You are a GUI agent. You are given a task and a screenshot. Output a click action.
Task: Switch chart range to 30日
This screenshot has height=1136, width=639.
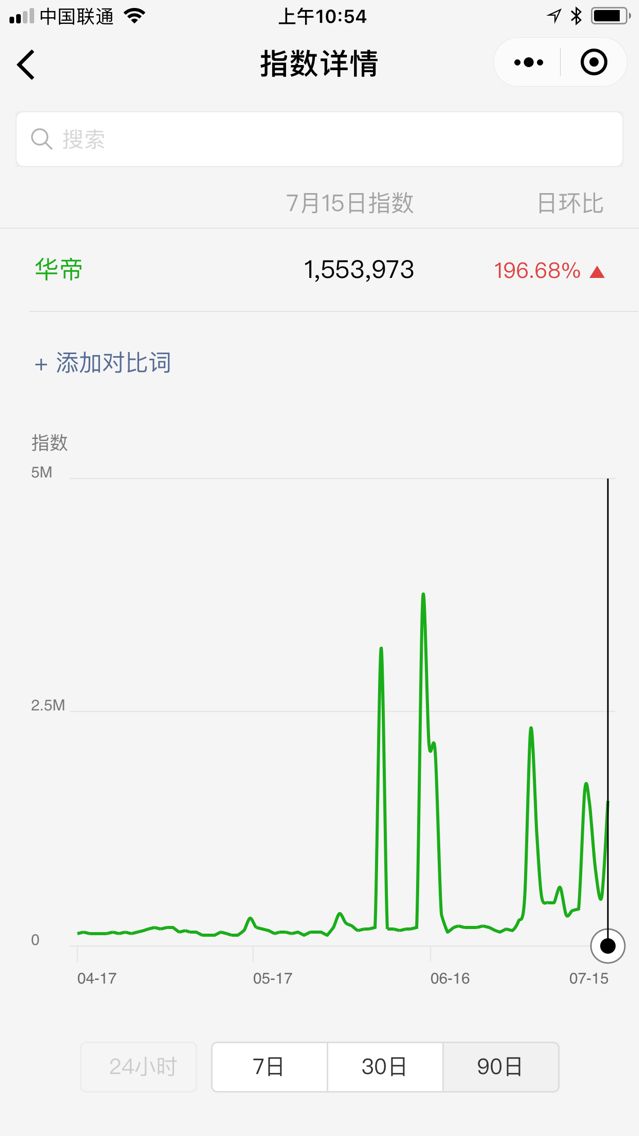click(385, 1066)
